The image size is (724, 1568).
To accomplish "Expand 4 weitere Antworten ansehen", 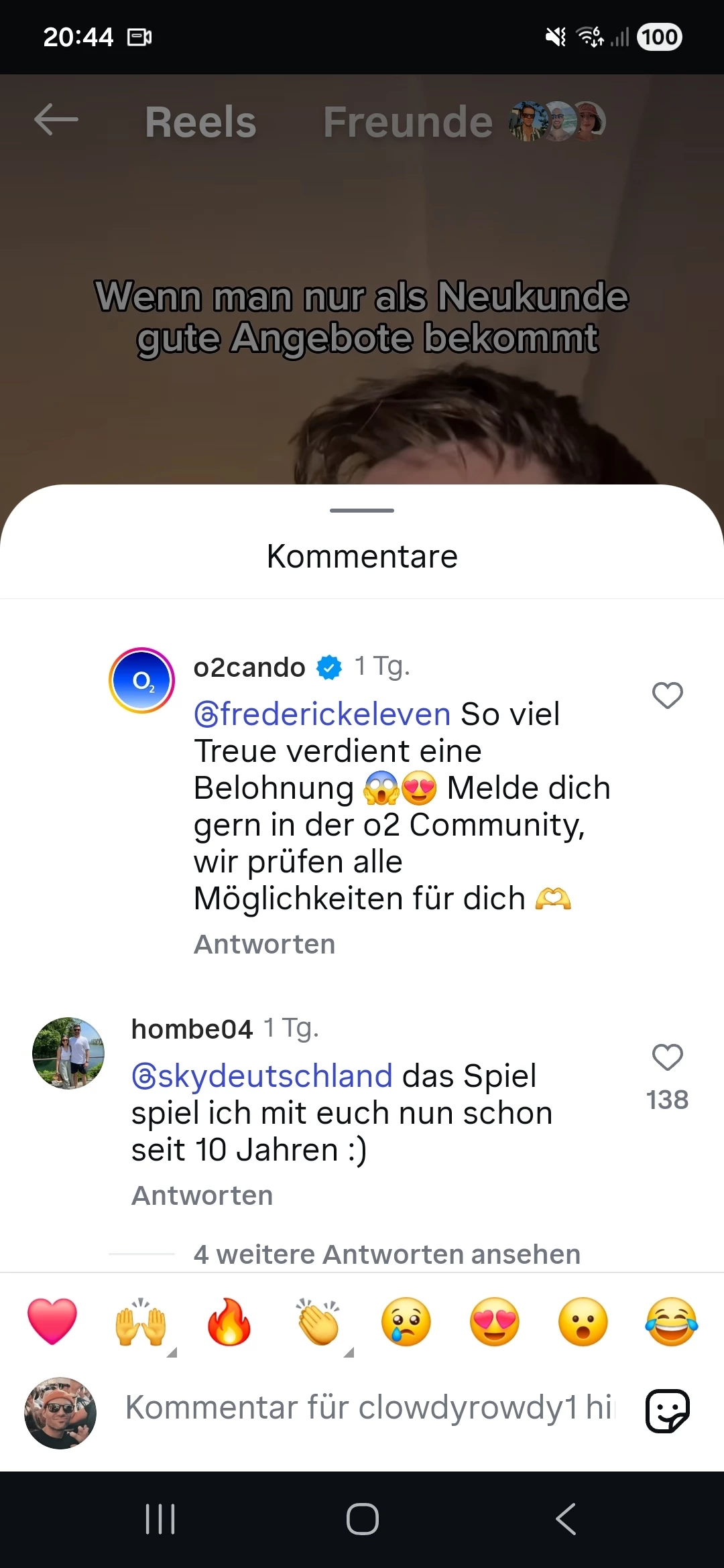I will 386,1254.
